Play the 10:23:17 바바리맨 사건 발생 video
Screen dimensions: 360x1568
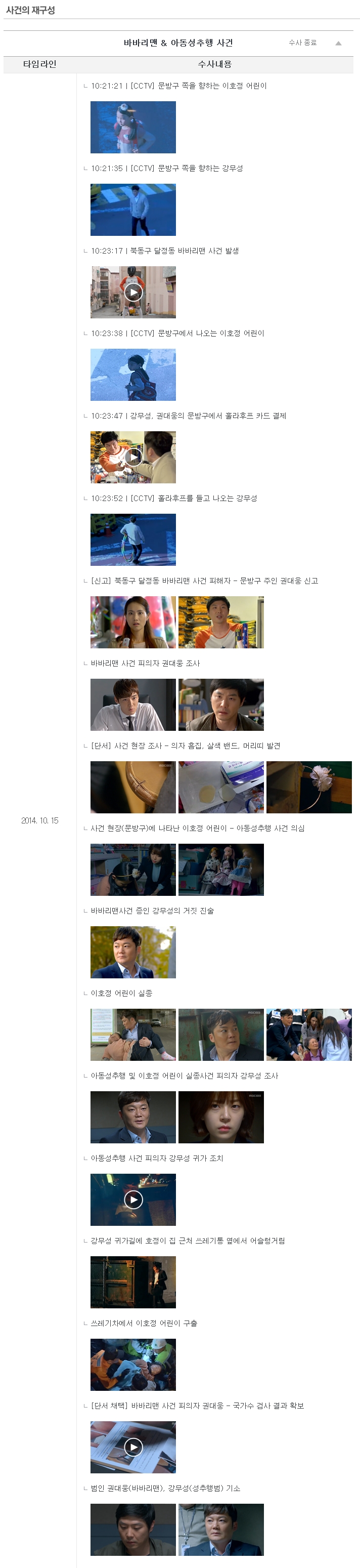(x=133, y=292)
